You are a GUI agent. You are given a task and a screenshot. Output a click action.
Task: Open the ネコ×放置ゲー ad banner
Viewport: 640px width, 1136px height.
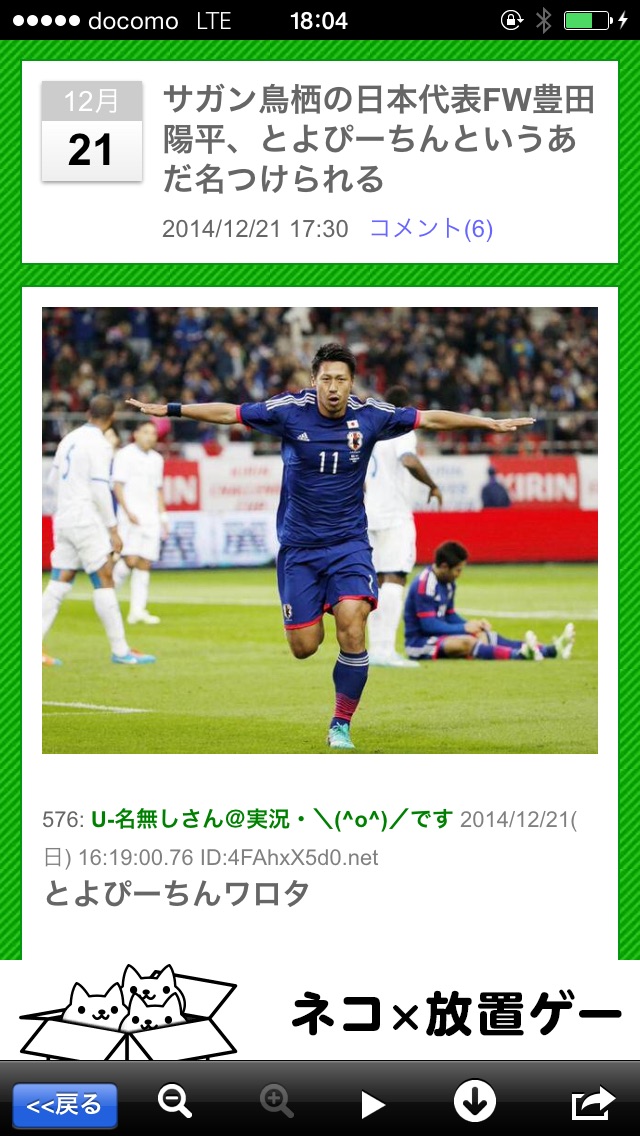point(320,1011)
